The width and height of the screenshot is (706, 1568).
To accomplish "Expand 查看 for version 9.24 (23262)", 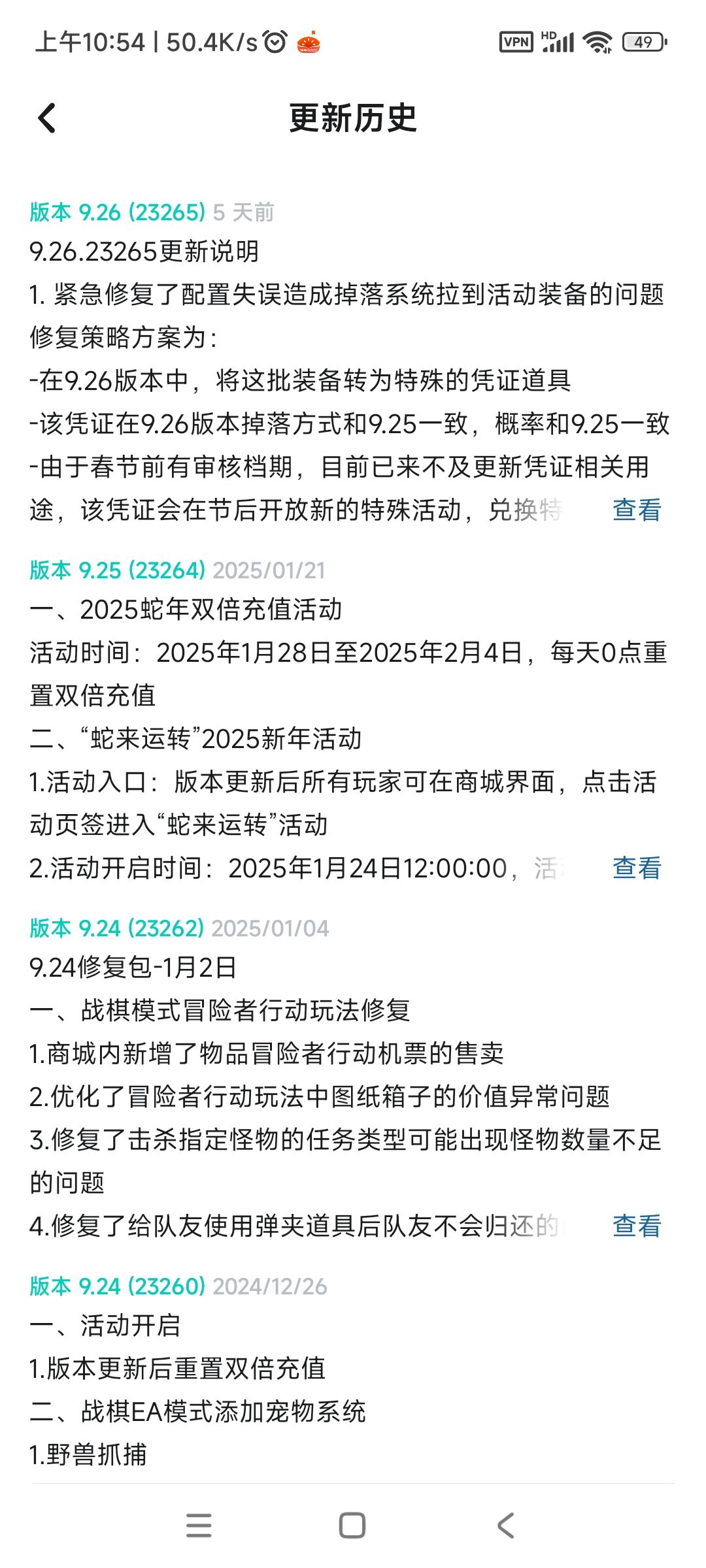I will pos(637,1226).
